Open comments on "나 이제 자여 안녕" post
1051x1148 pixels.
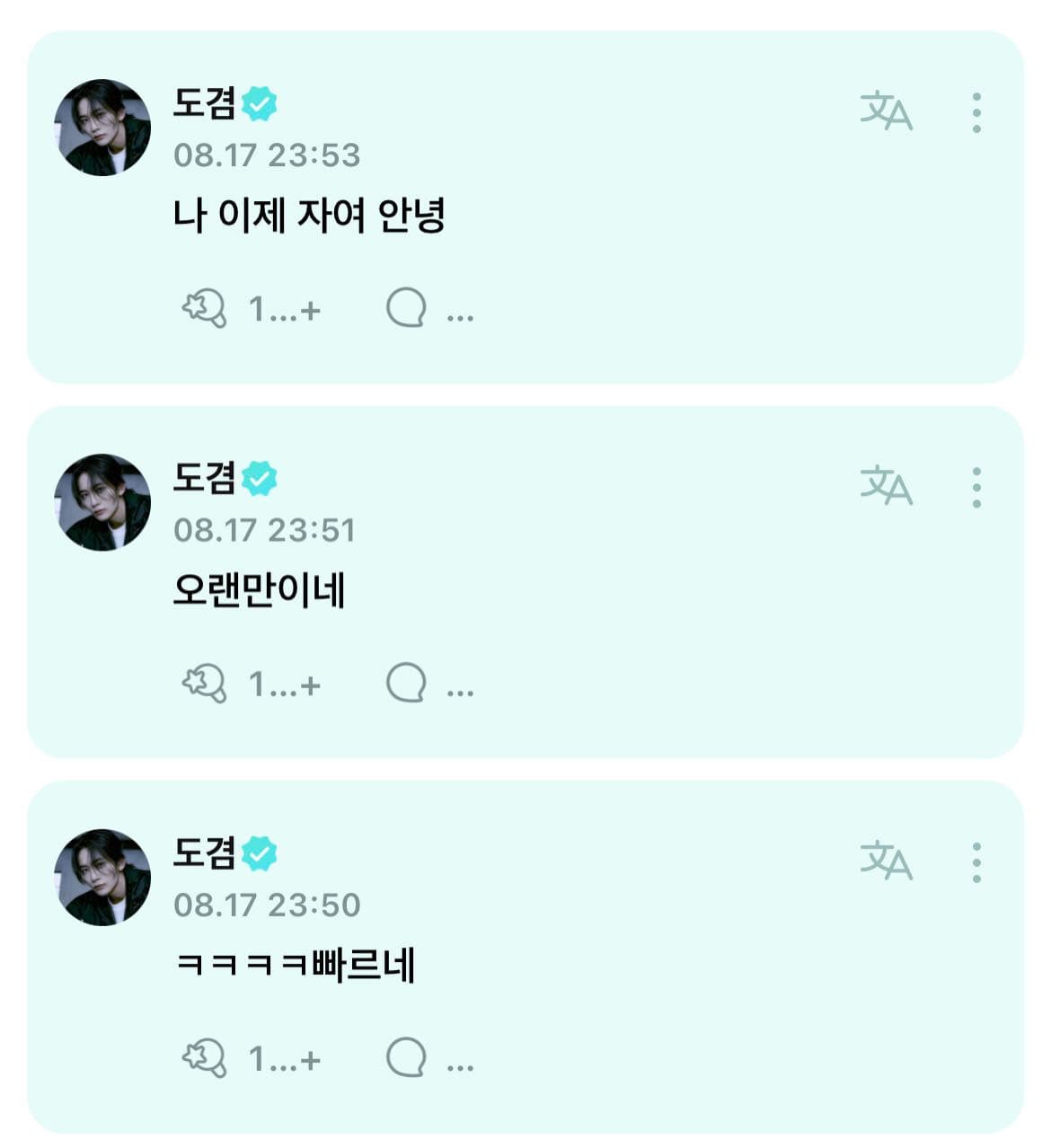coord(406,308)
